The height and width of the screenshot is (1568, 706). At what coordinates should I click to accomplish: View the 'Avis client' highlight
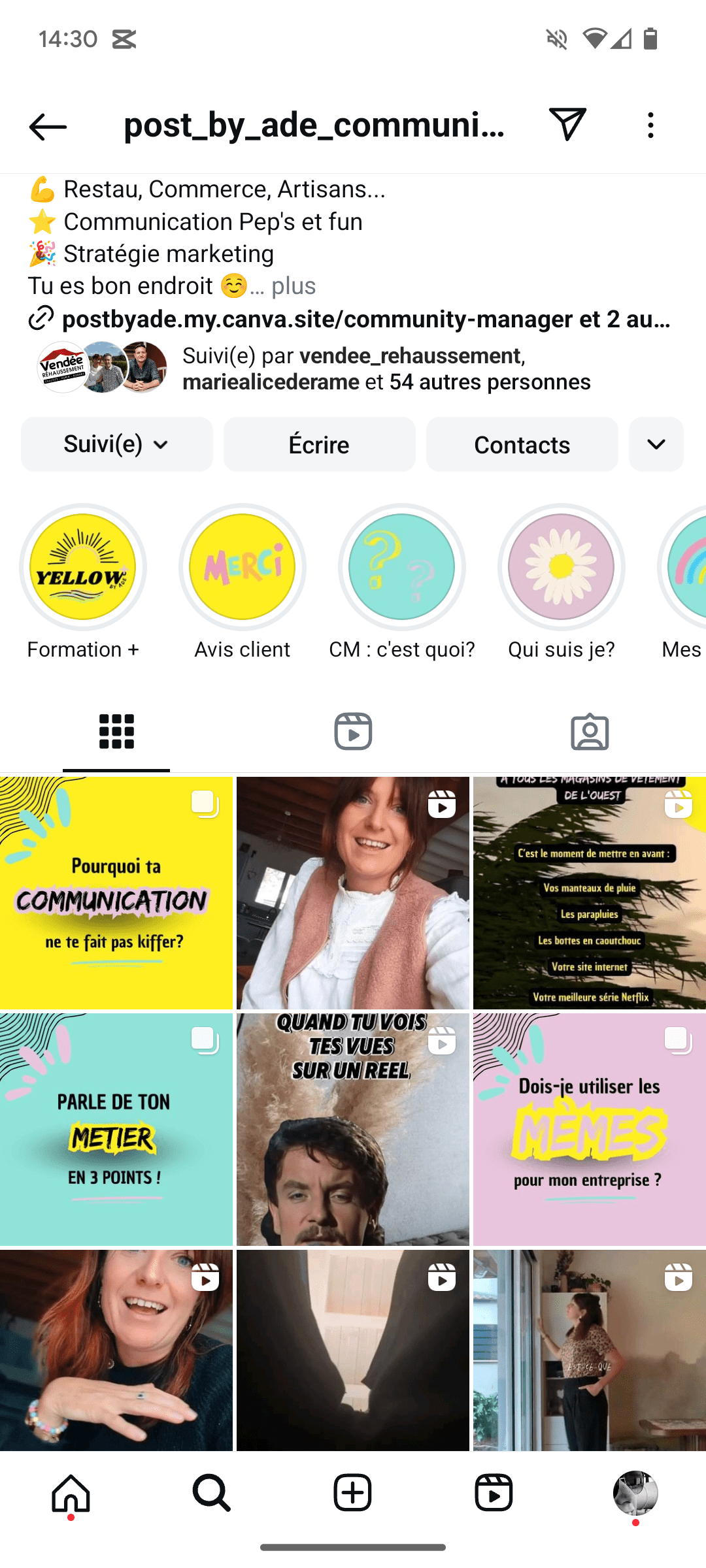coord(243,567)
